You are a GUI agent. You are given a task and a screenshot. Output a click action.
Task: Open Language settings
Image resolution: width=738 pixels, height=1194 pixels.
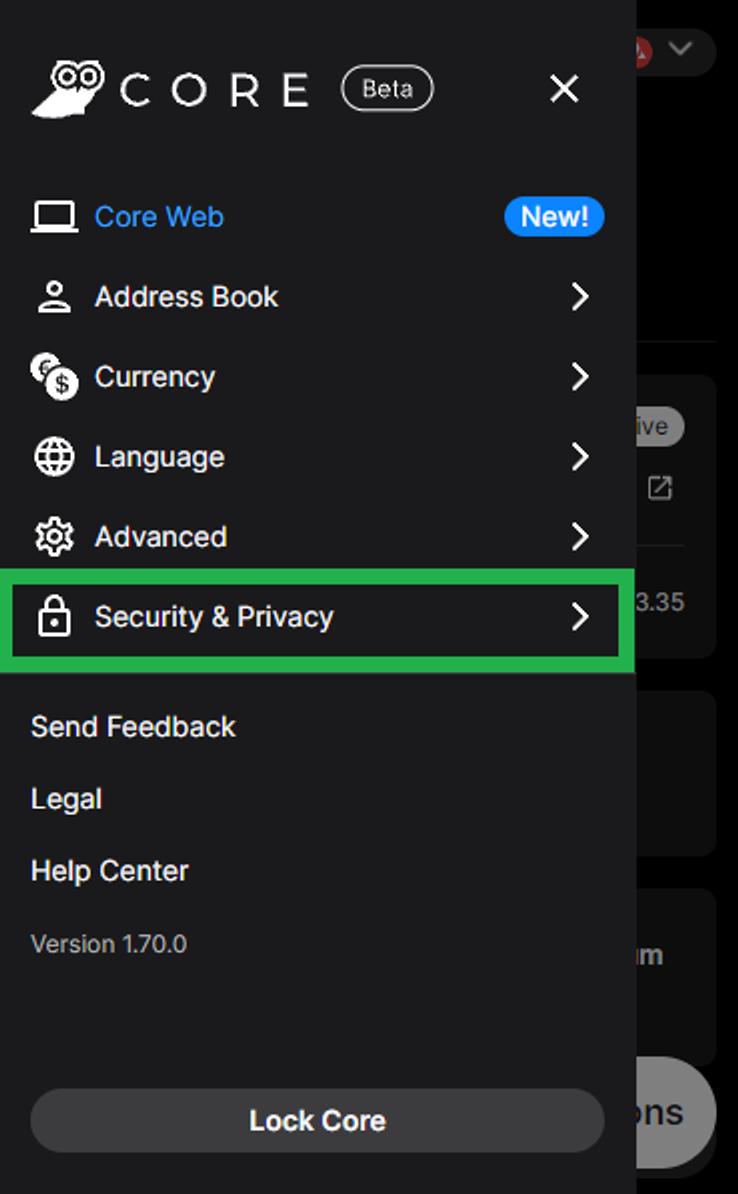pyautogui.click(x=318, y=457)
